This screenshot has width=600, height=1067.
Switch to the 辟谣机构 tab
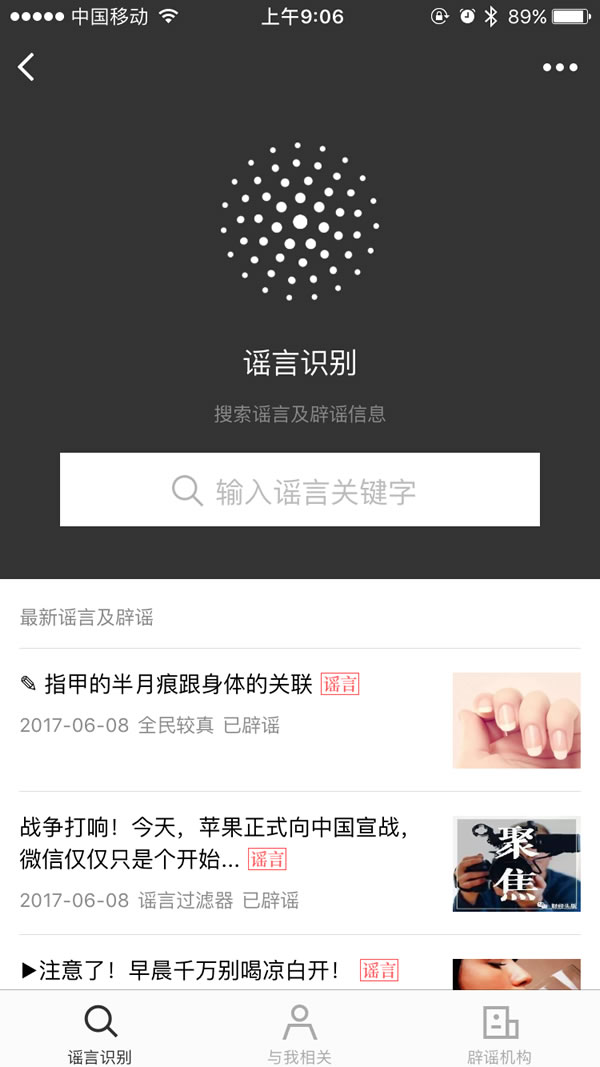(499, 1034)
